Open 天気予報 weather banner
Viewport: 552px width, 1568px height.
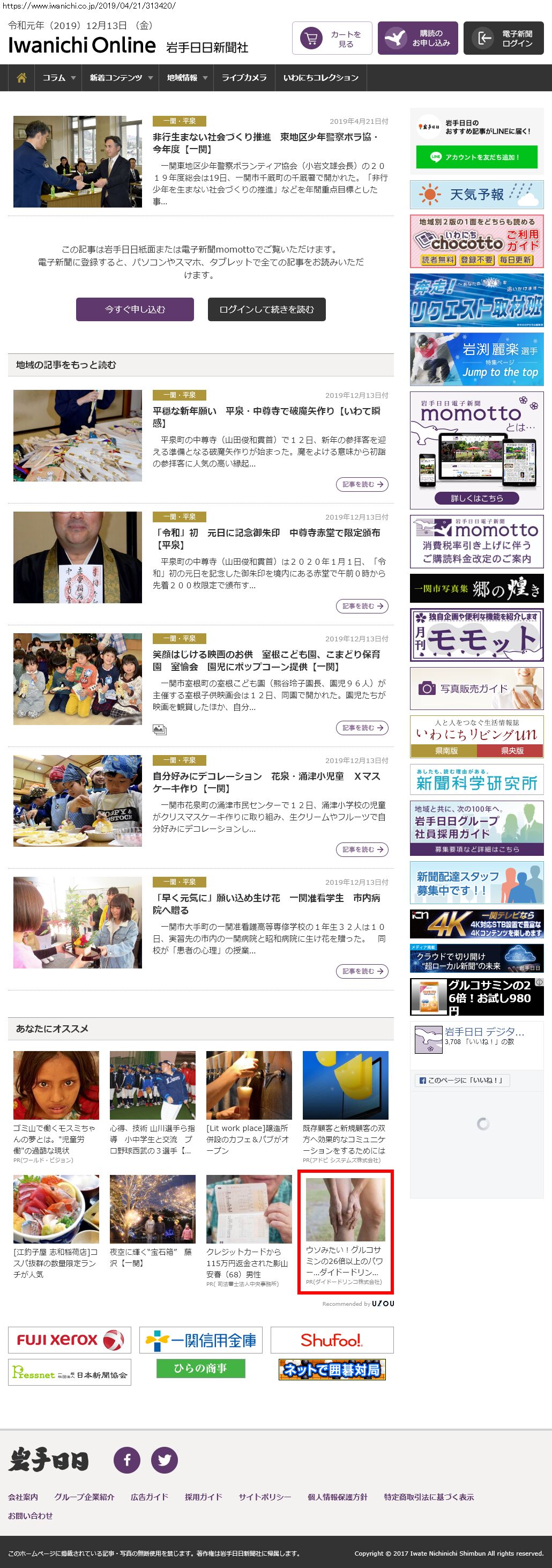pyautogui.click(x=476, y=195)
